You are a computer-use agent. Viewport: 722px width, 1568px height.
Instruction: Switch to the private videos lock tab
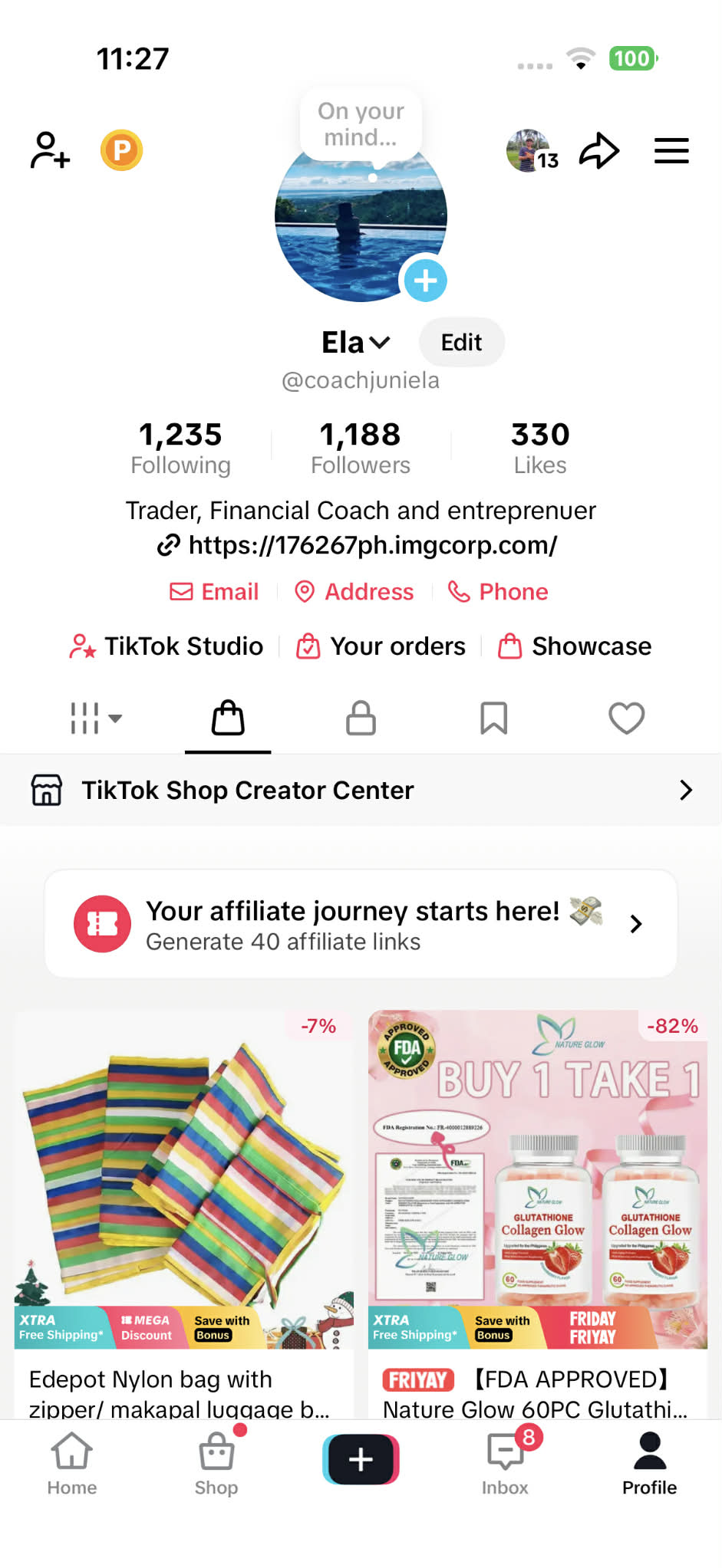click(x=361, y=718)
